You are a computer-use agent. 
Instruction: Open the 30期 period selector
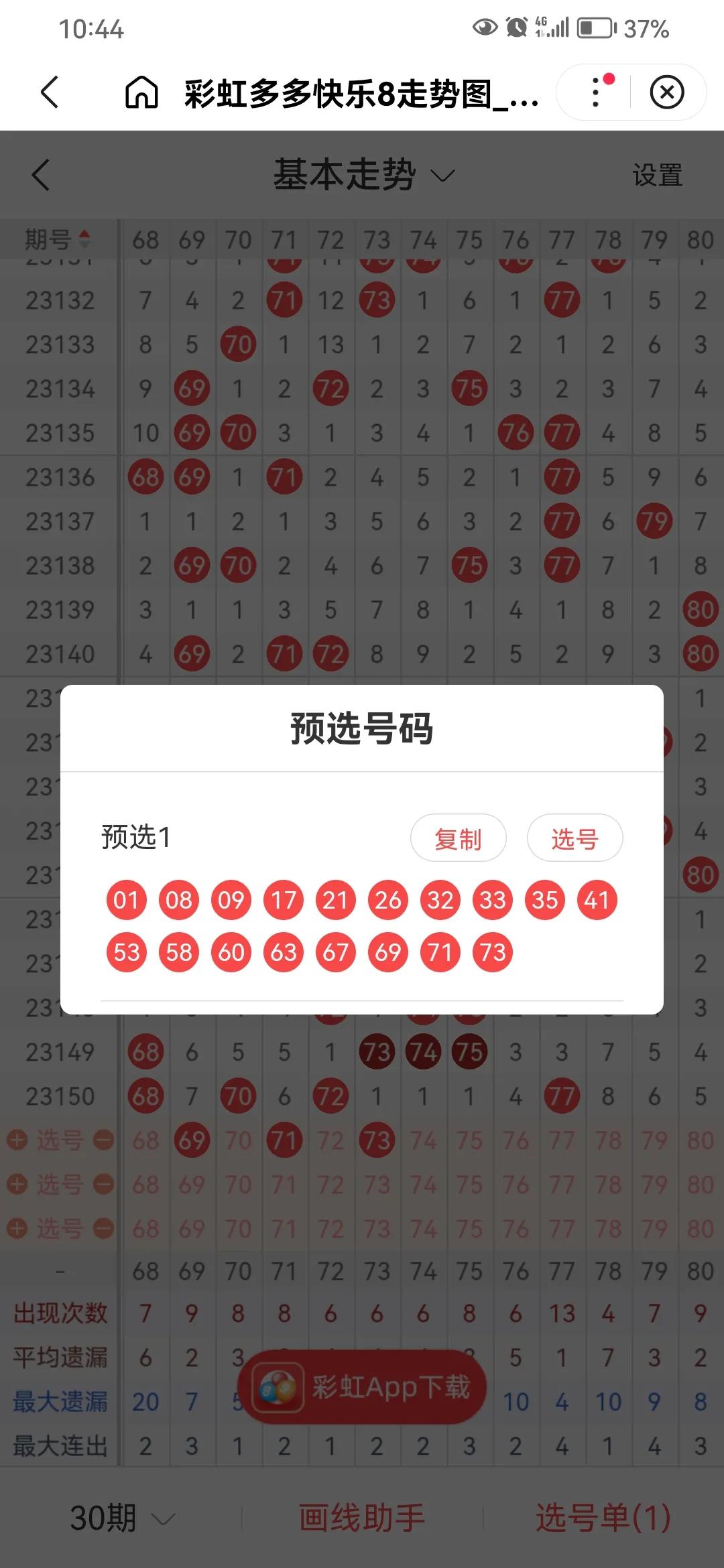tap(113, 1514)
